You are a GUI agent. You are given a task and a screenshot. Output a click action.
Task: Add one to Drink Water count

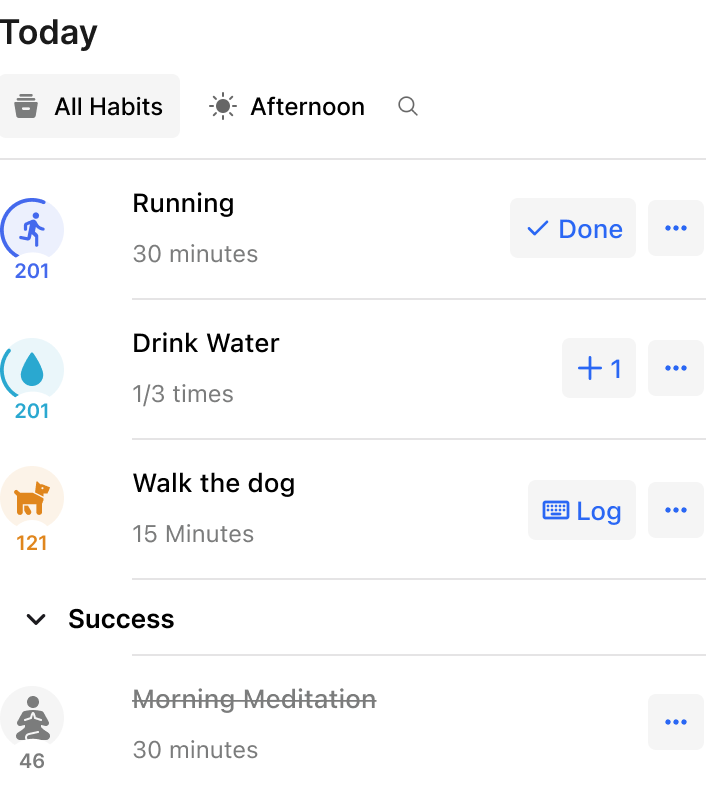(599, 369)
